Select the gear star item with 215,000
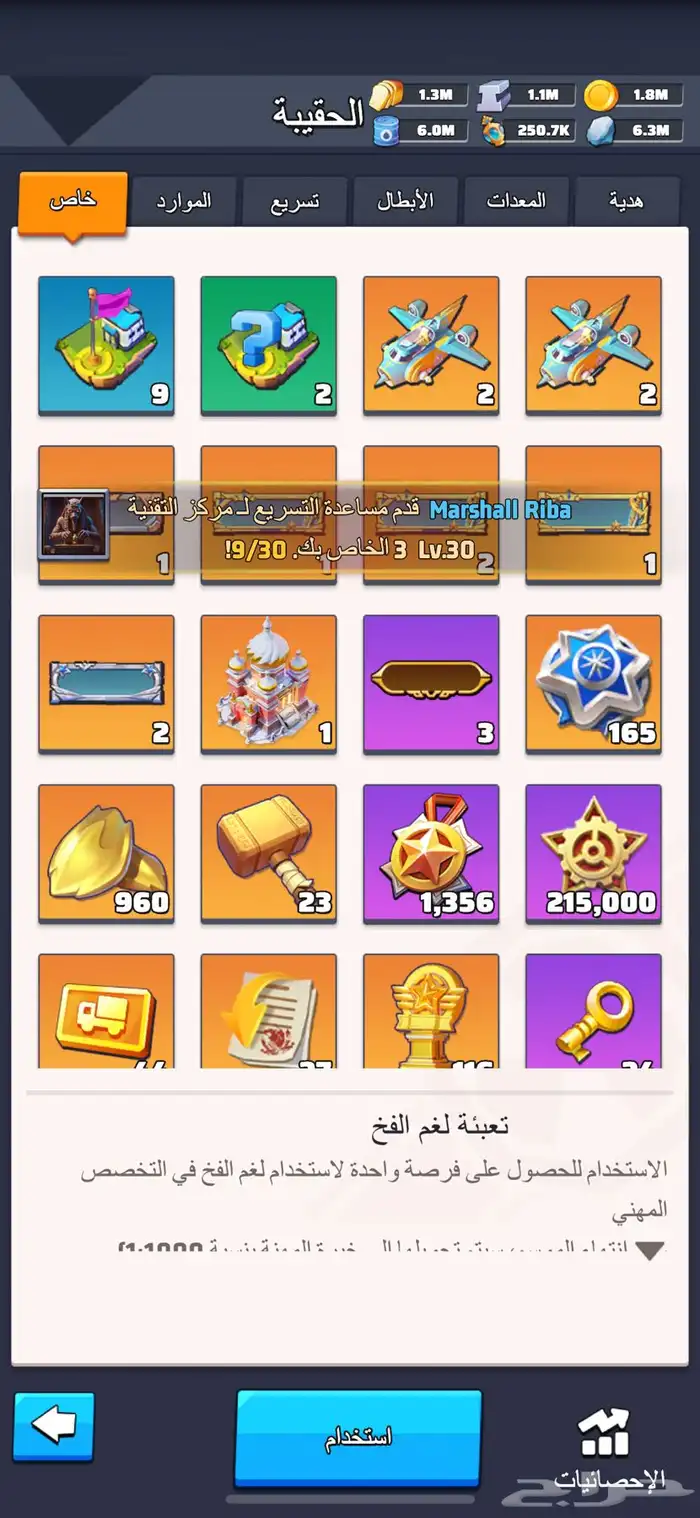The width and height of the screenshot is (700, 1518). [x=593, y=852]
